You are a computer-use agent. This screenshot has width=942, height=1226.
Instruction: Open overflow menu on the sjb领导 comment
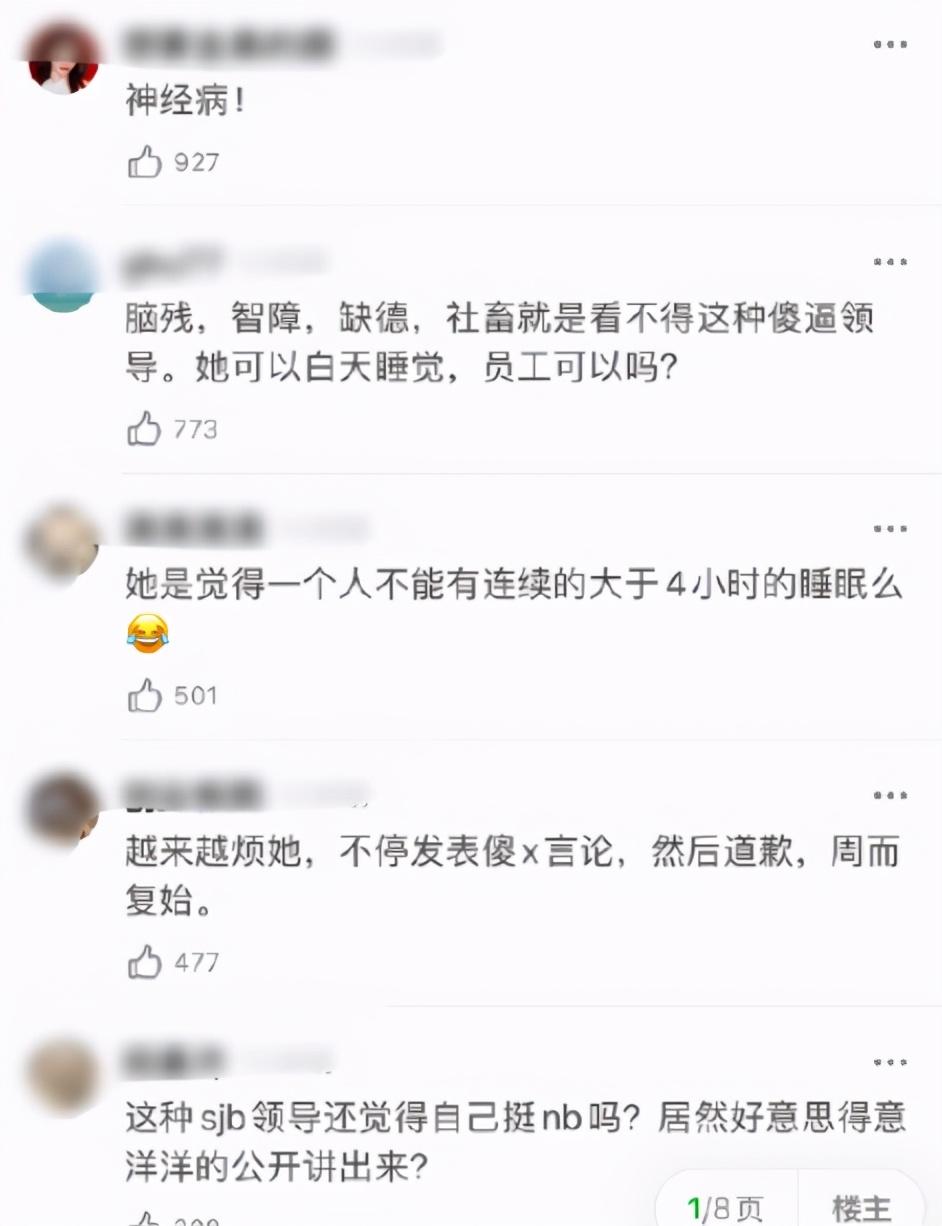[x=889, y=1062]
